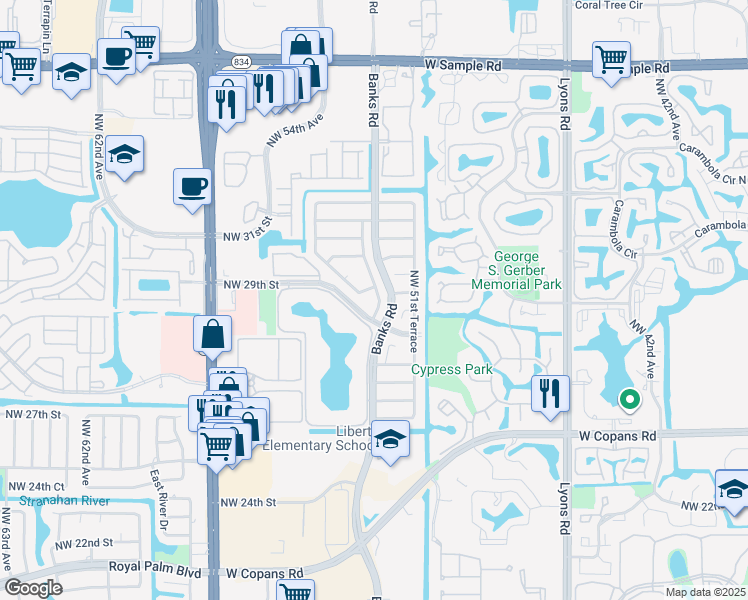
Task: Open the coffee cup marker on W Sample Rd
Action: [116, 57]
